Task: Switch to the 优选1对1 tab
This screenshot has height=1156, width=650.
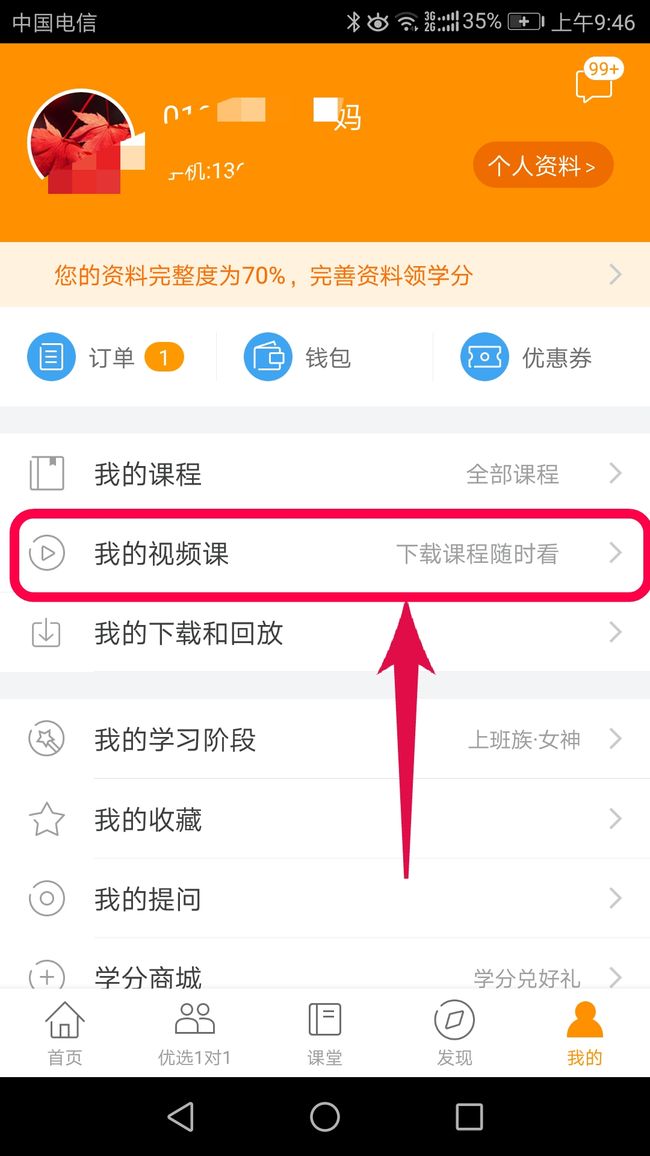Action: click(x=195, y=1034)
